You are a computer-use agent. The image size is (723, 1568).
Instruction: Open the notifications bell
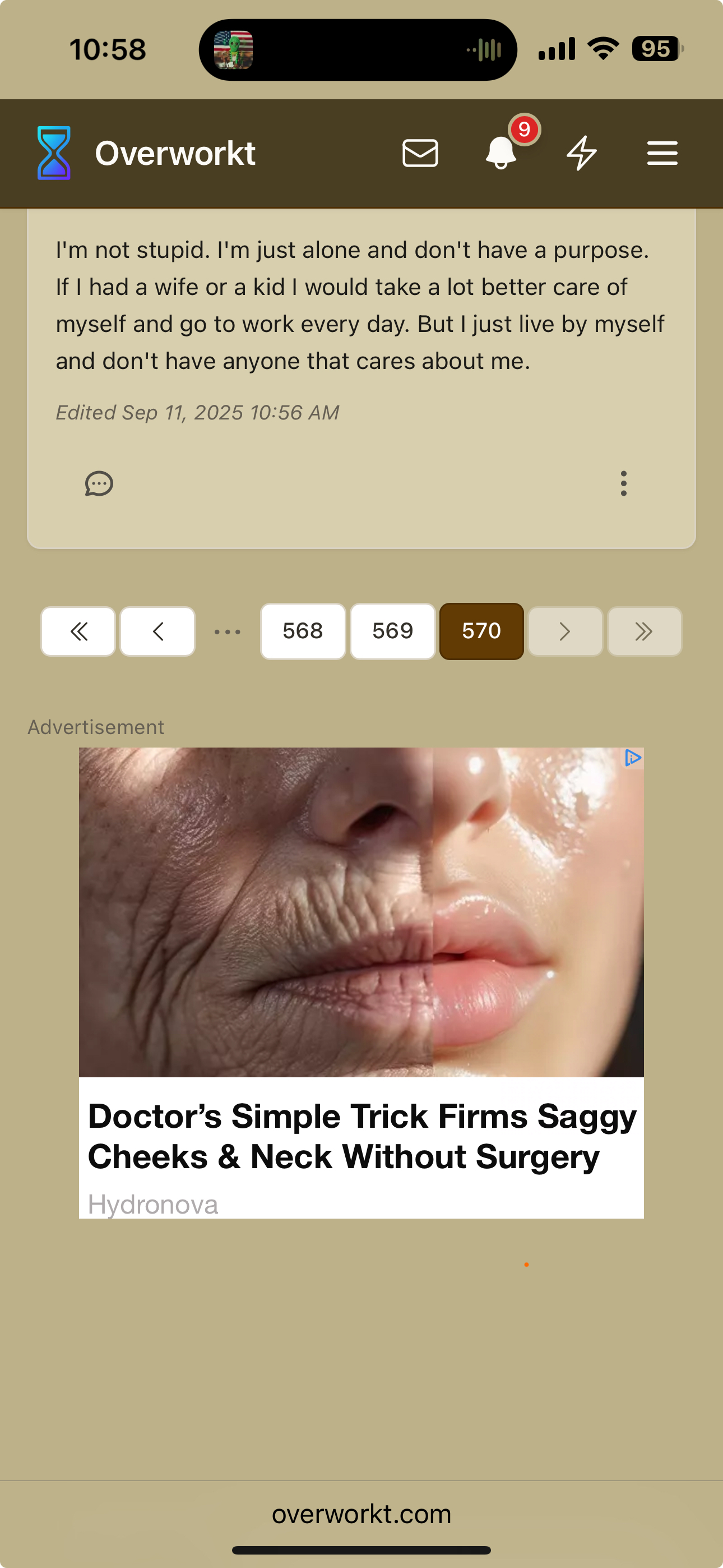[x=501, y=153]
